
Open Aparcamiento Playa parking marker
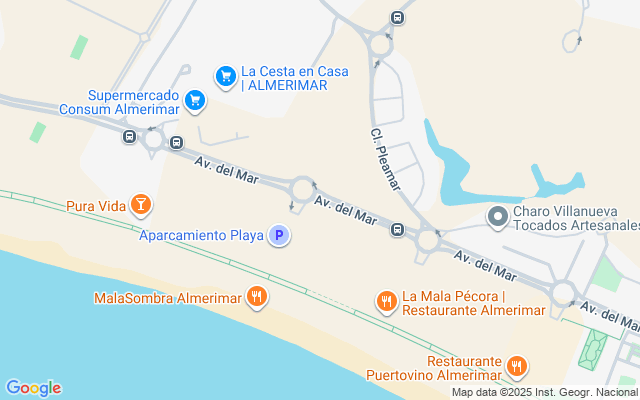click(x=280, y=236)
